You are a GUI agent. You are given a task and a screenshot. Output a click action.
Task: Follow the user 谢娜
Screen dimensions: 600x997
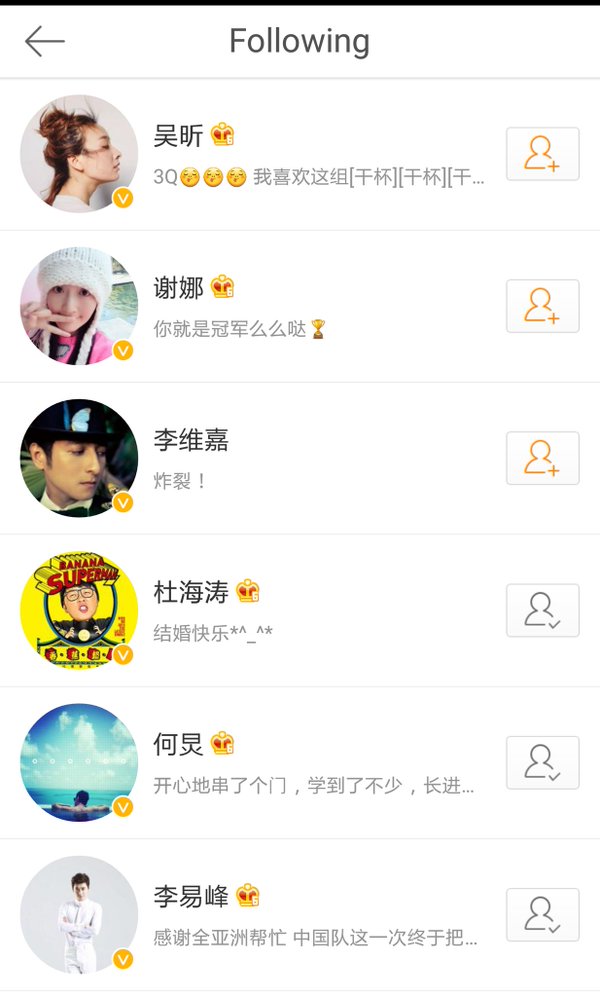[x=542, y=306]
